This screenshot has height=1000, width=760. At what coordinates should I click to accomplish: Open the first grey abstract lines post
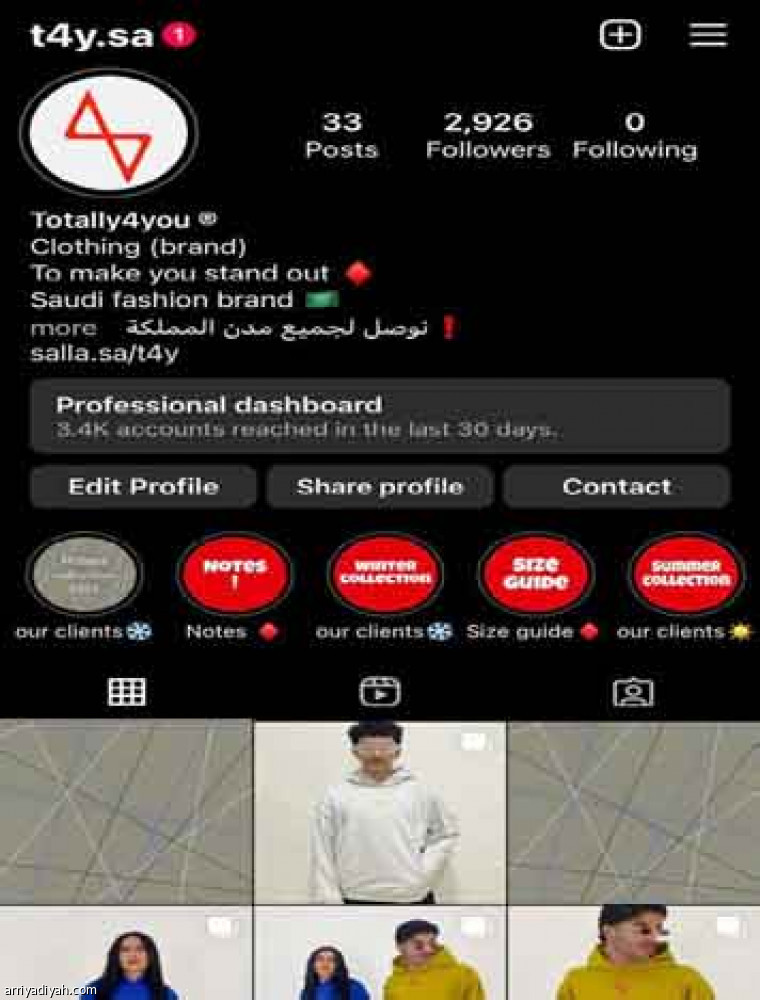click(x=126, y=812)
